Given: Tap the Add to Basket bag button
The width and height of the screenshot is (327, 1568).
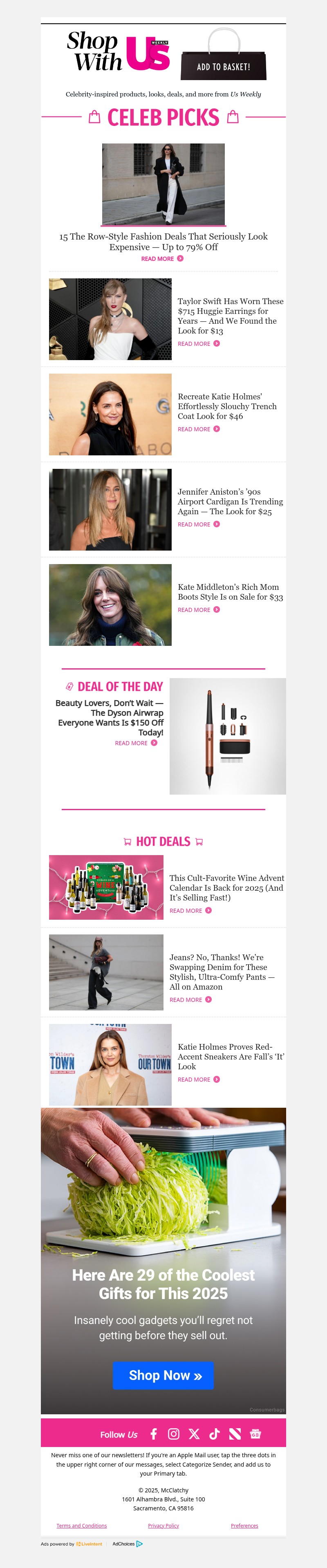Looking at the screenshot, I should tap(224, 63).
